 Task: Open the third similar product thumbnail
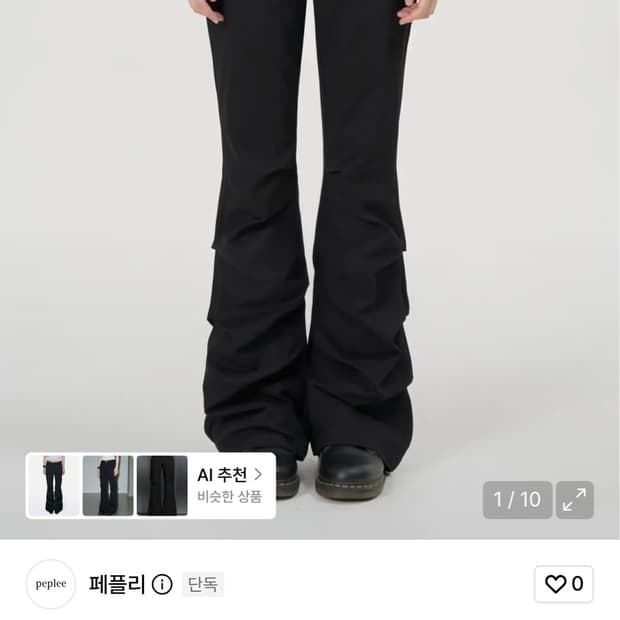pyautogui.click(x=162, y=486)
